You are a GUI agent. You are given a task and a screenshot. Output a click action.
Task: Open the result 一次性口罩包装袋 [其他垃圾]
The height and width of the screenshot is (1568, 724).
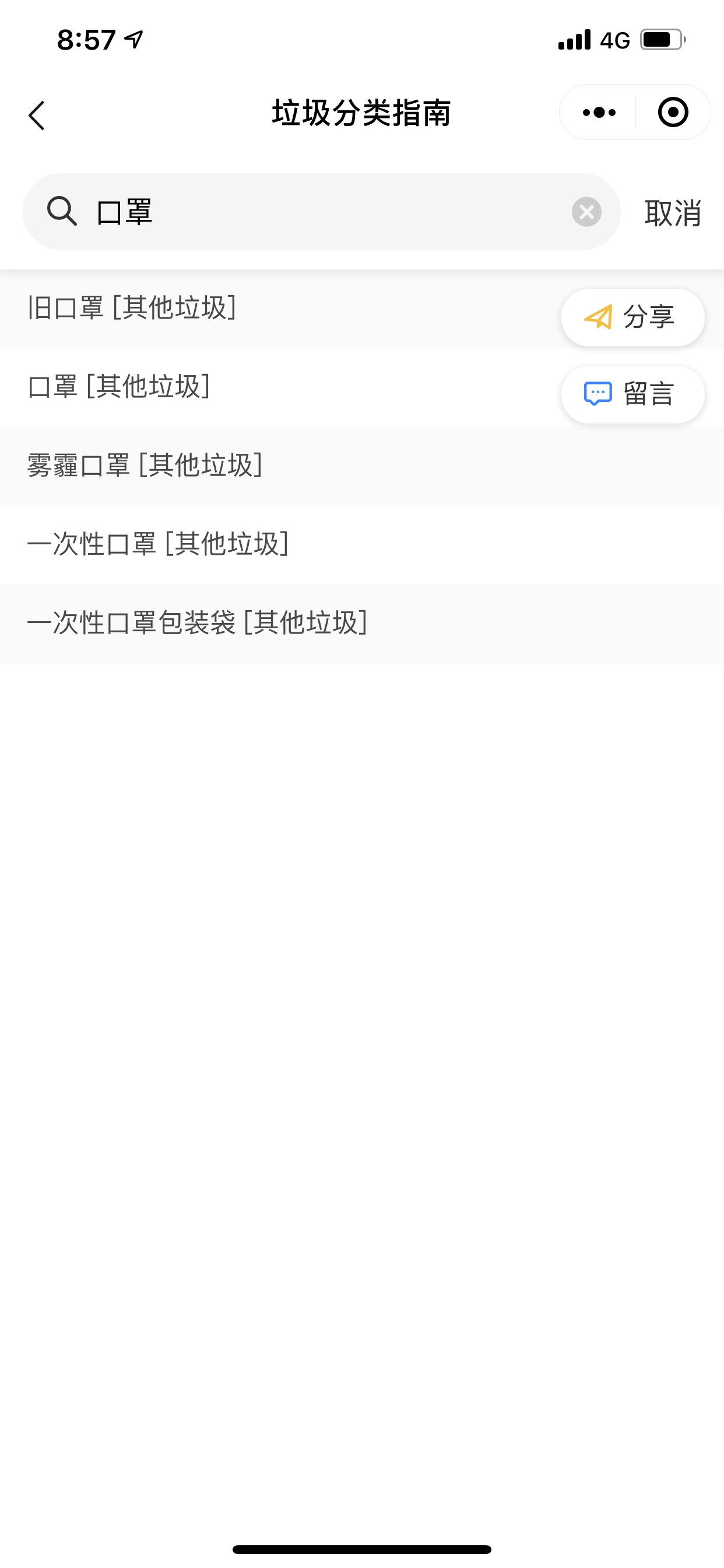coord(198,624)
